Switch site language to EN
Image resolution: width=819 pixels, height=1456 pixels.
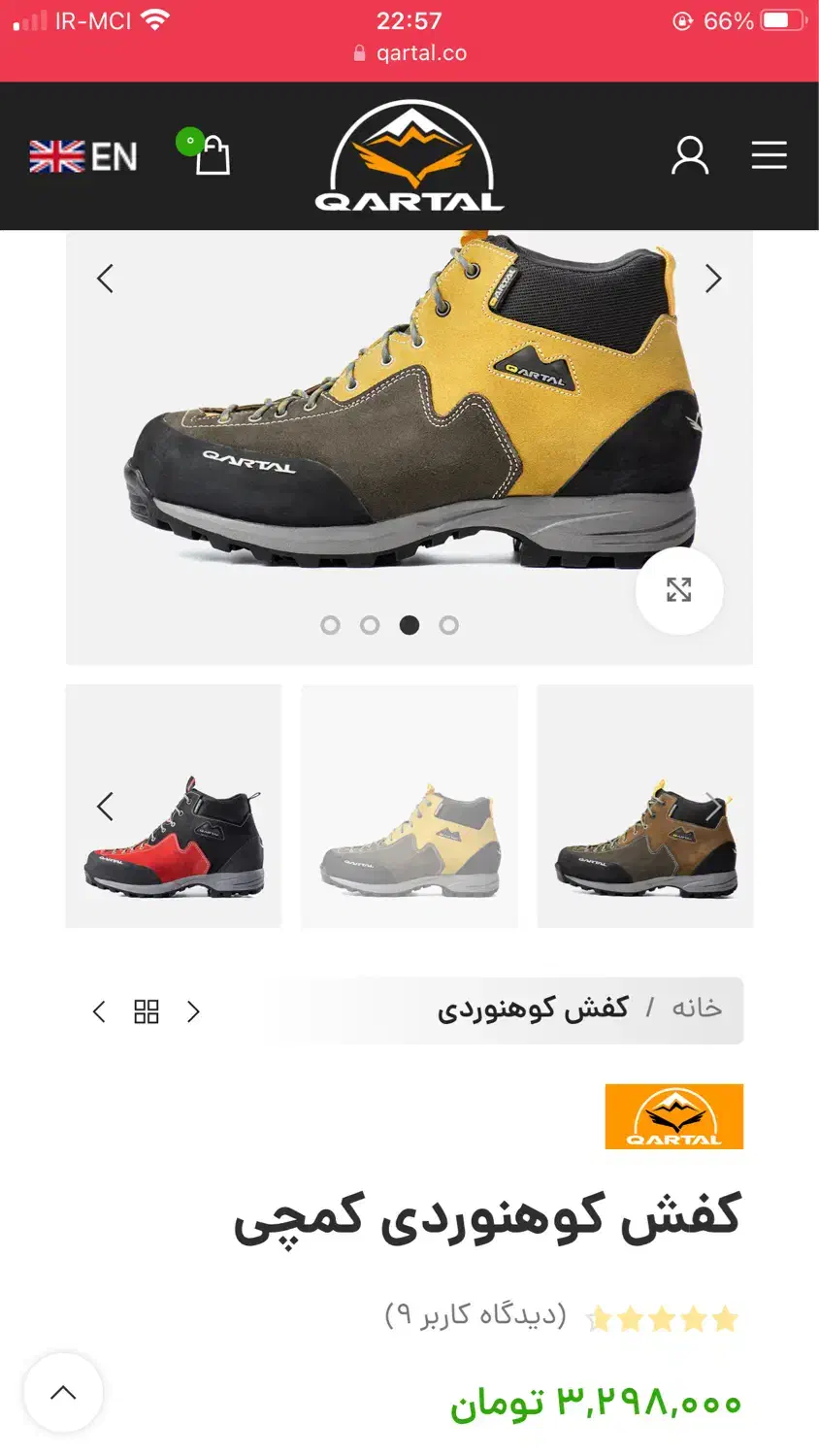pyautogui.click(x=83, y=156)
